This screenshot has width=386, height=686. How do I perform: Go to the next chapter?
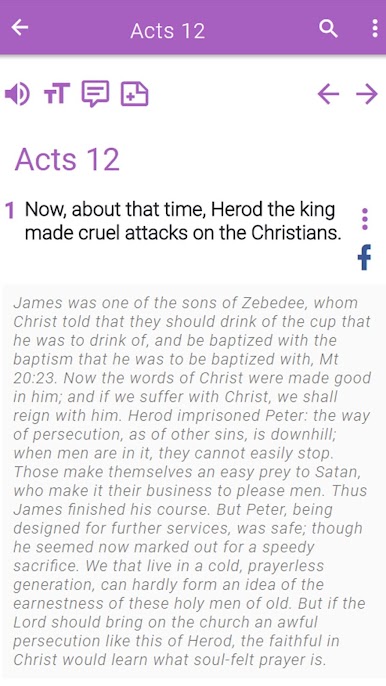click(x=367, y=94)
